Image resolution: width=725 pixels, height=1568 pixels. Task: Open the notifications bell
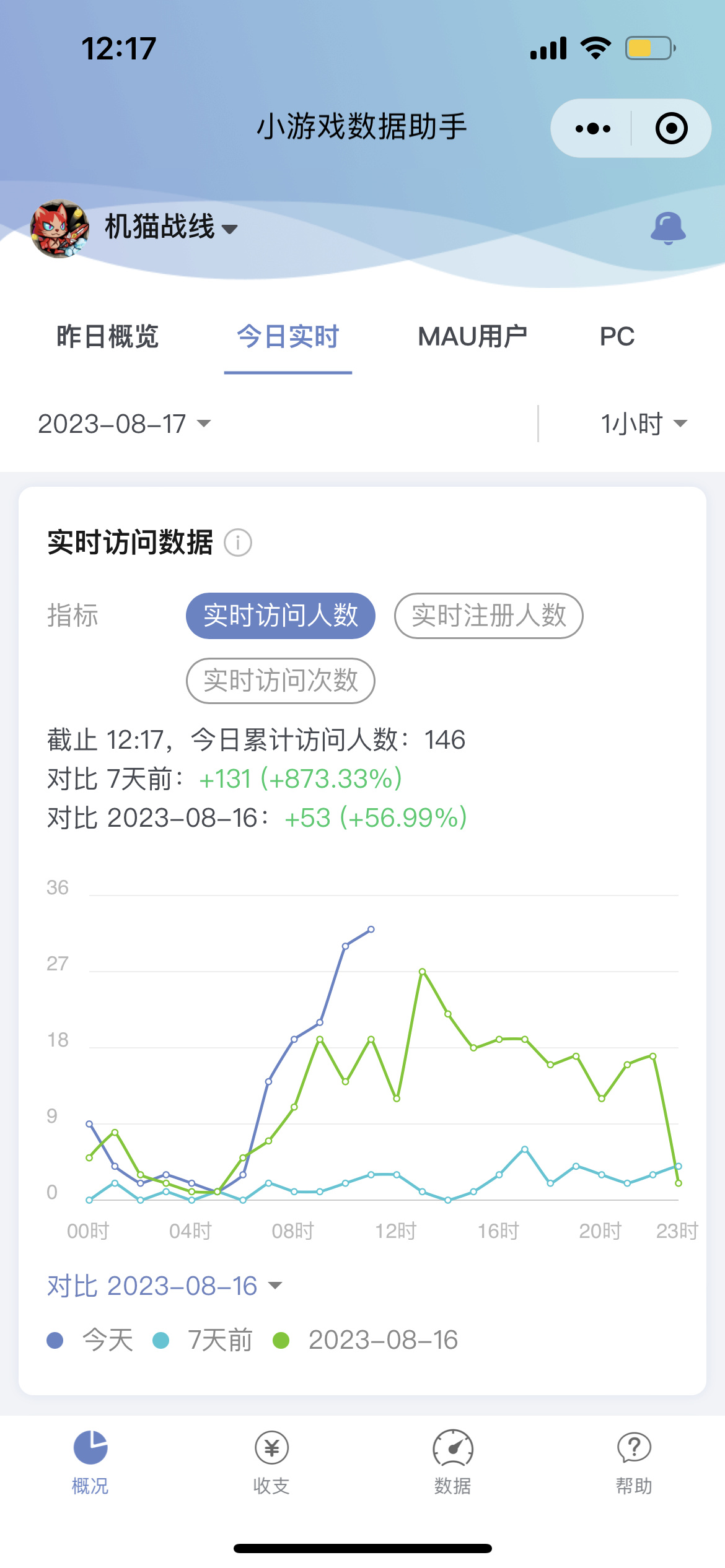click(x=668, y=228)
